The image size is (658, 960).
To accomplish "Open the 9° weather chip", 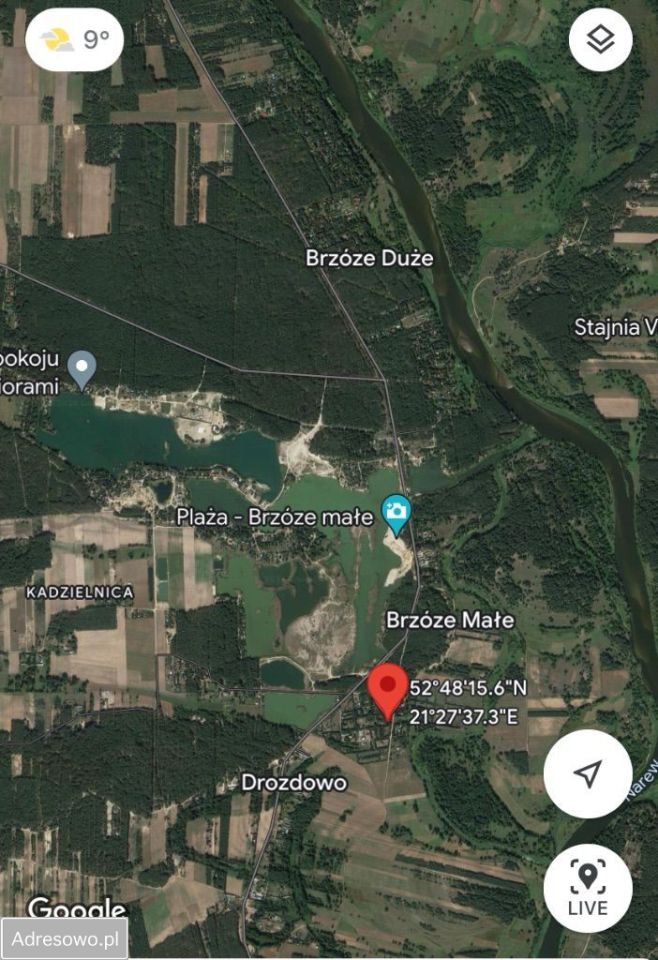I will 74,39.
